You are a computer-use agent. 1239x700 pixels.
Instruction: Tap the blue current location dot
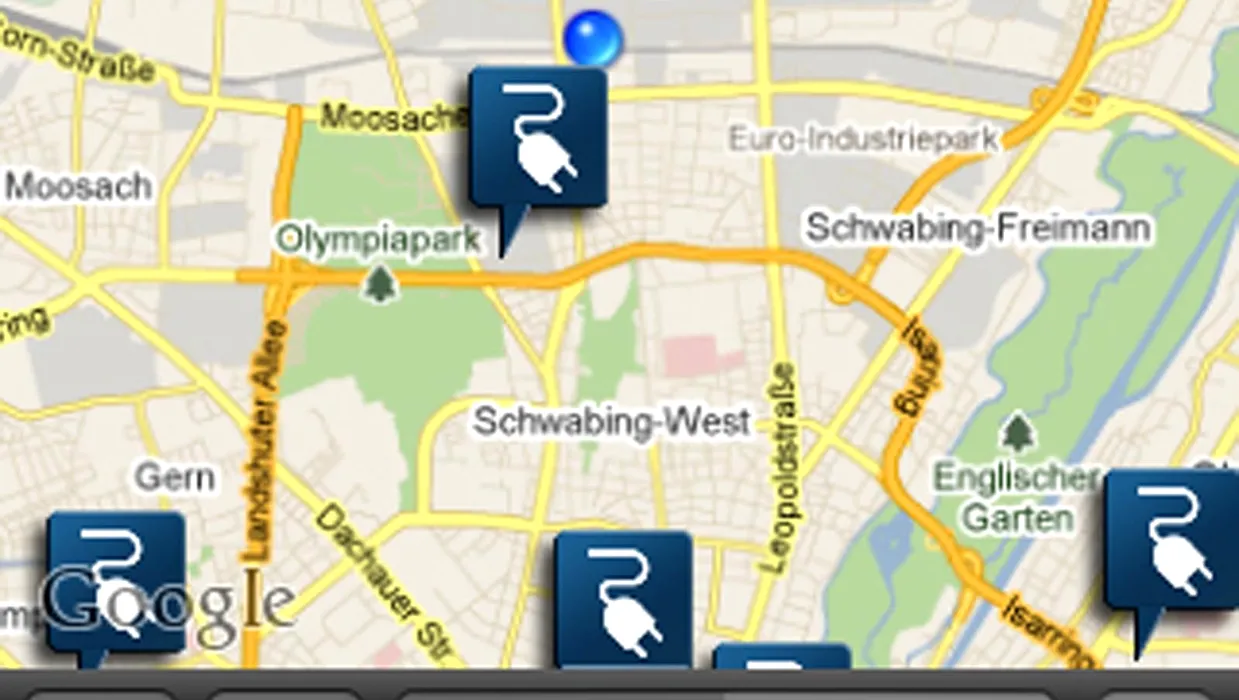(x=593, y=39)
